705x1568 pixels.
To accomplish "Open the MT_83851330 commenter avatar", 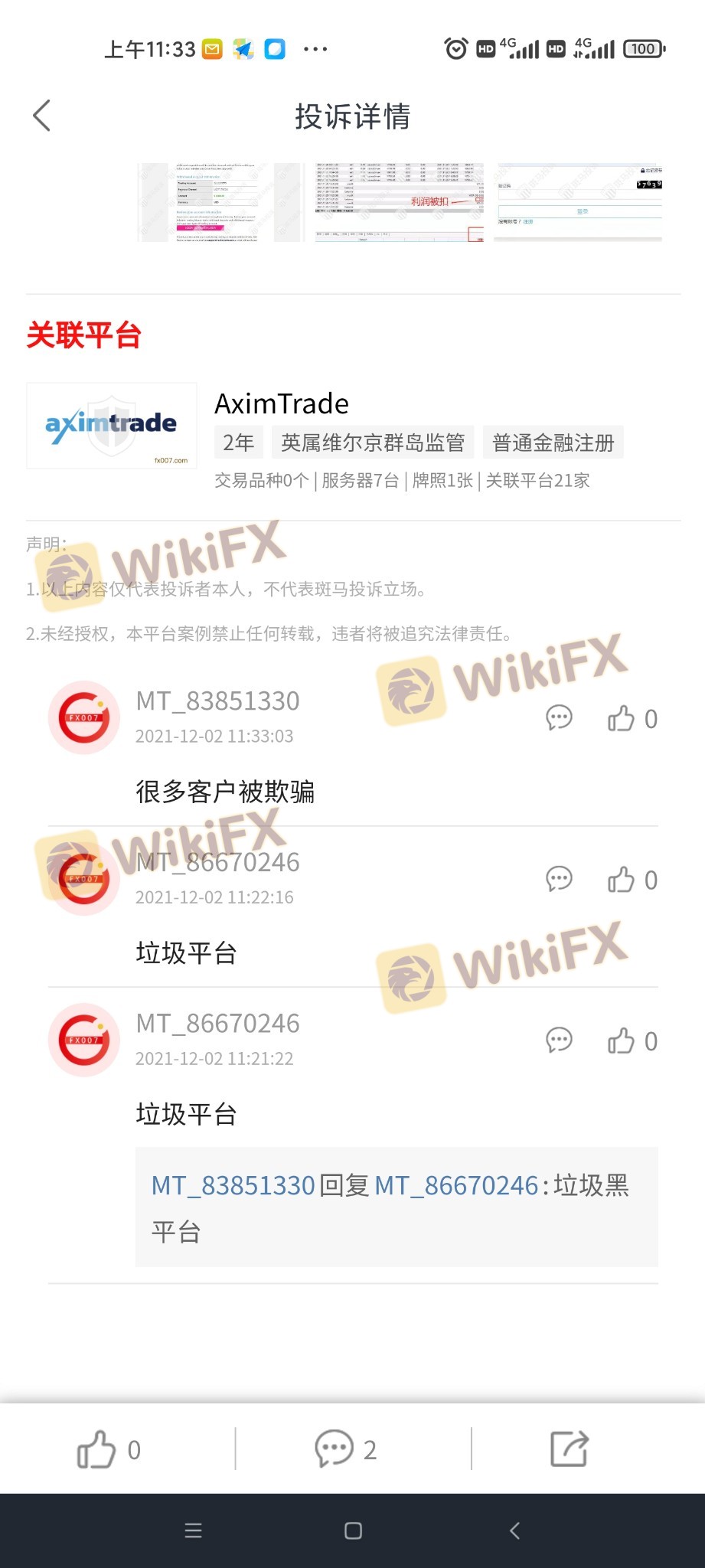I will point(83,717).
